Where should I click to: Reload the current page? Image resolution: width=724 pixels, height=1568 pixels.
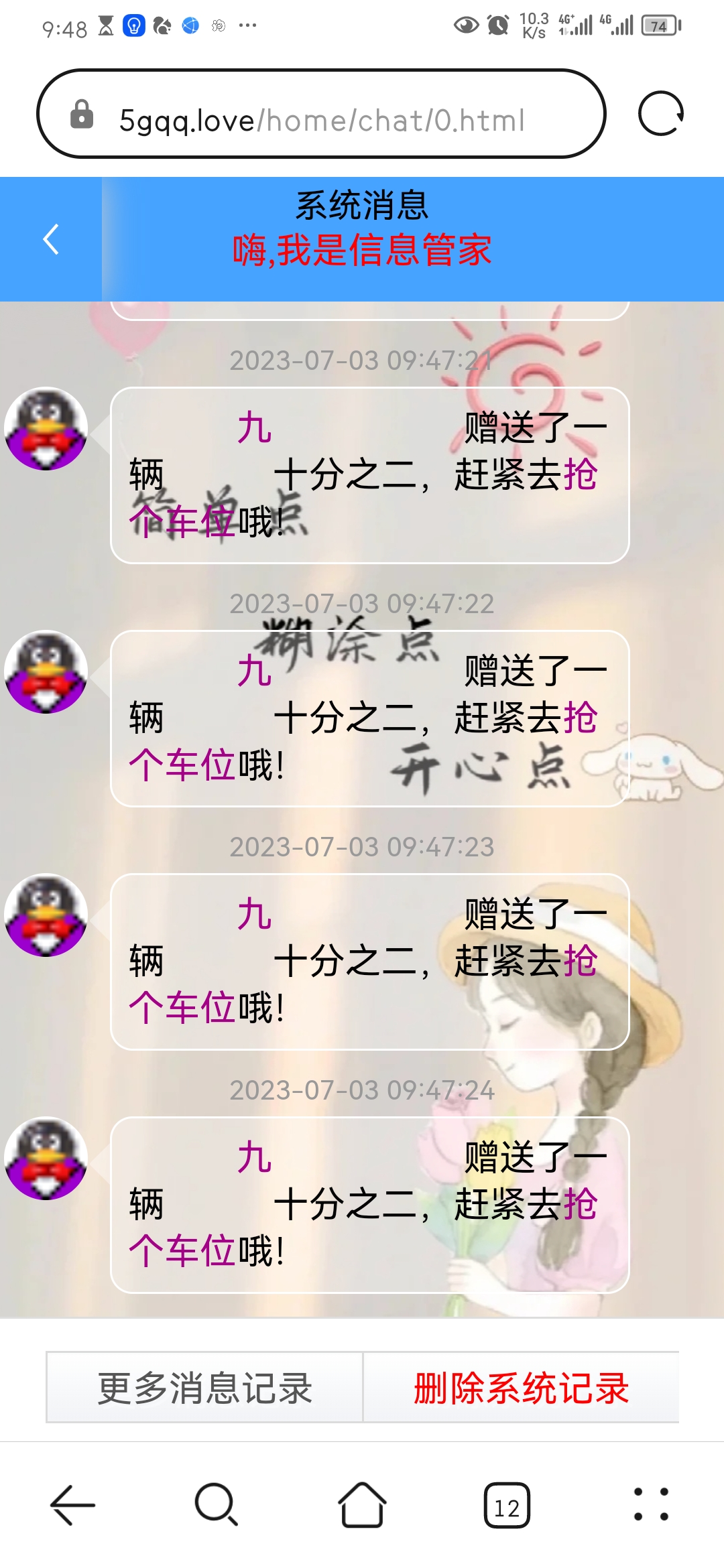(x=660, y=114)
